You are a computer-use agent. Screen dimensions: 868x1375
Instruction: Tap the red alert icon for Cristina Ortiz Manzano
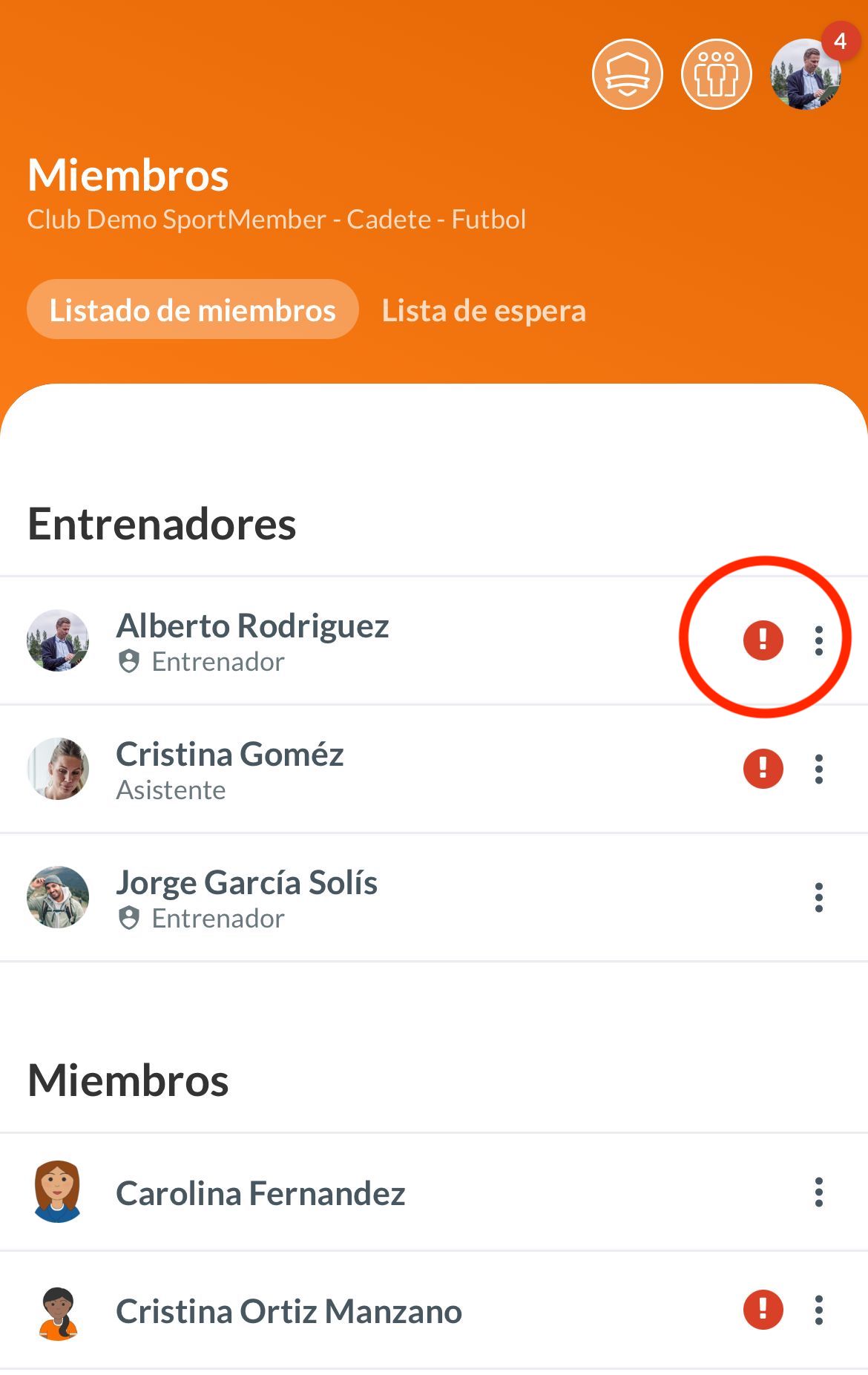click(763, 1310)
